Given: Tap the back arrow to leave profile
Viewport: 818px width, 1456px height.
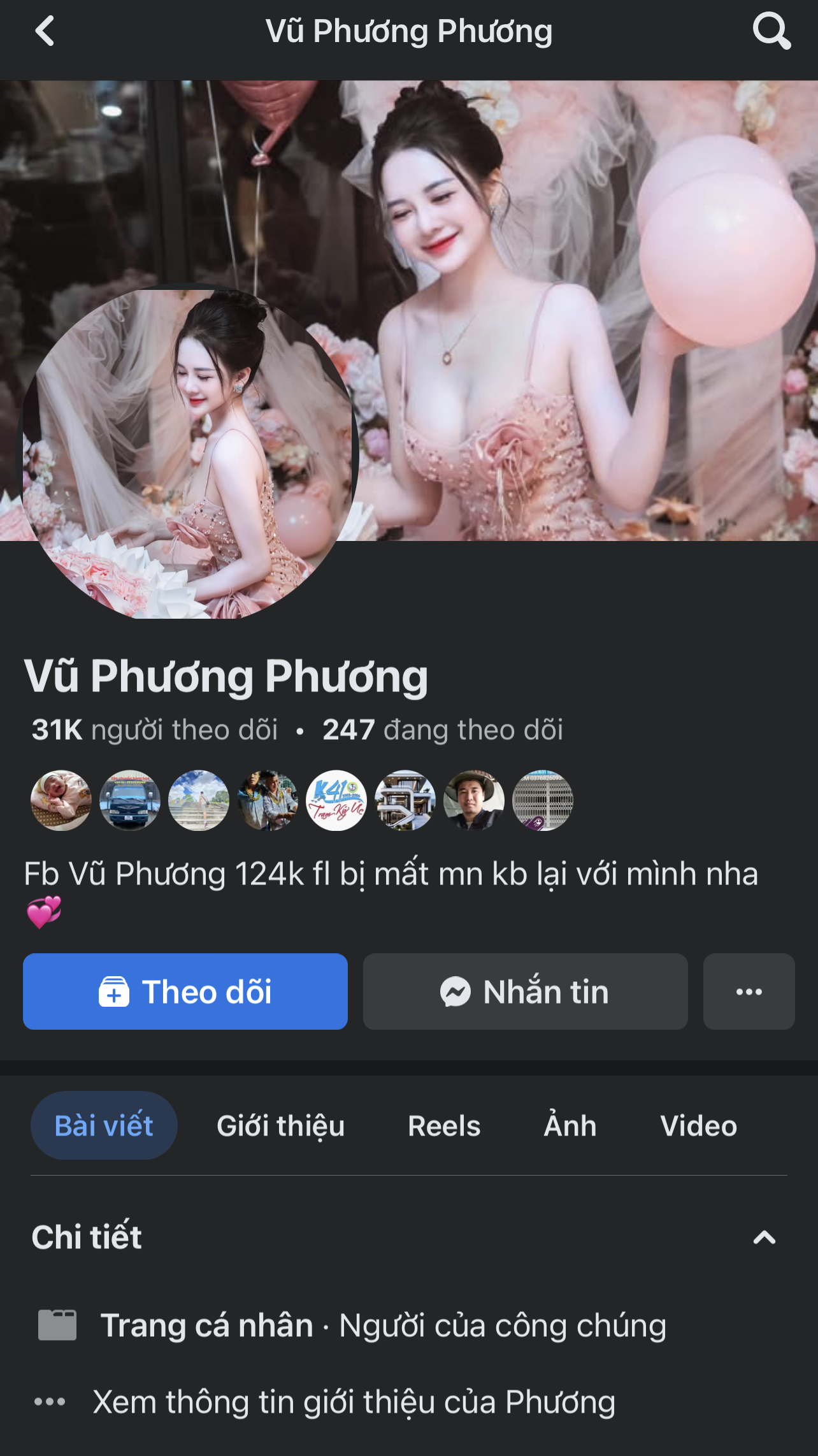Looking at the screenshot, I should pos(45,31).
